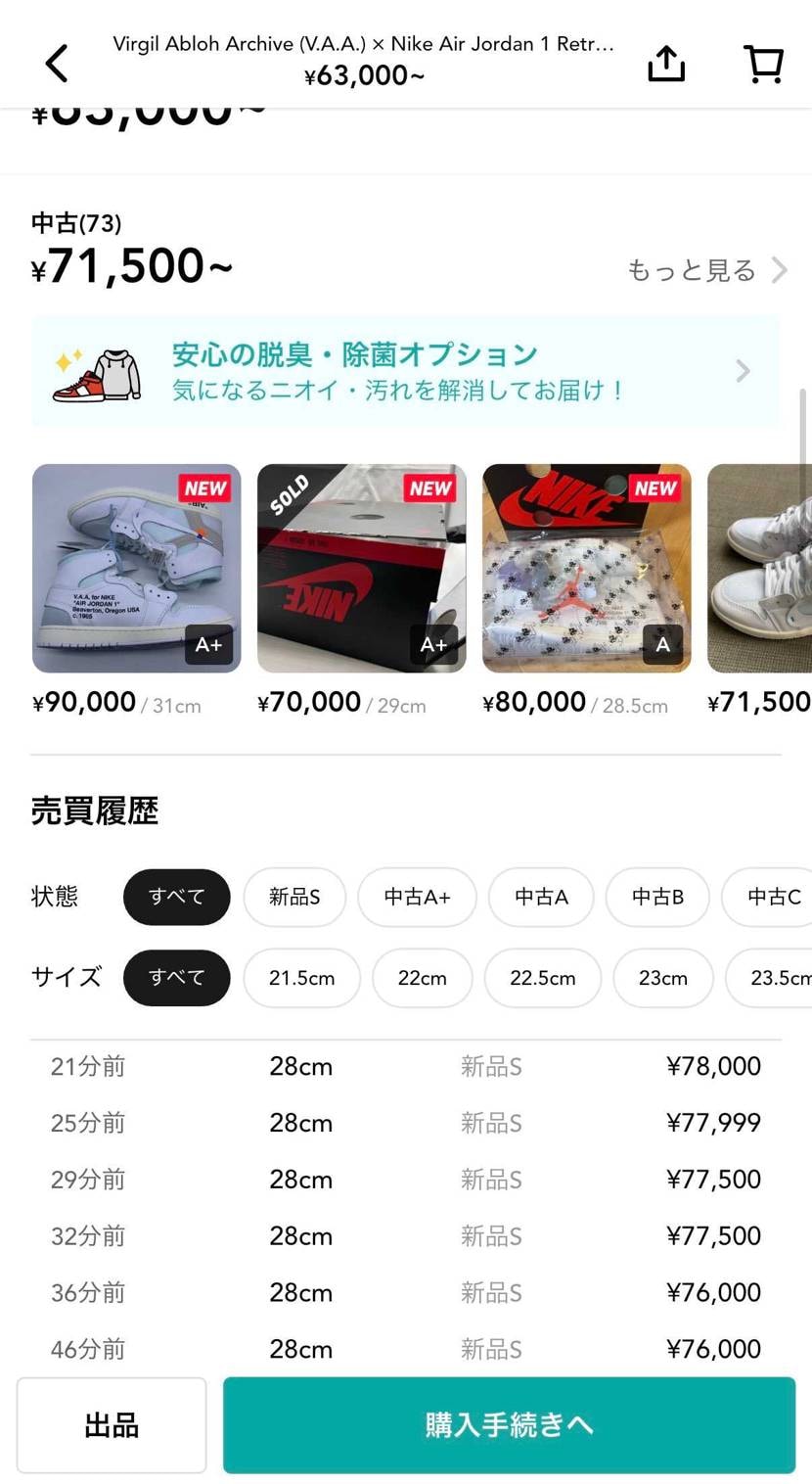Share this Jordan 1 listing
The image size is (812, 1484).
pyautogui.click(x=666, y=63)
